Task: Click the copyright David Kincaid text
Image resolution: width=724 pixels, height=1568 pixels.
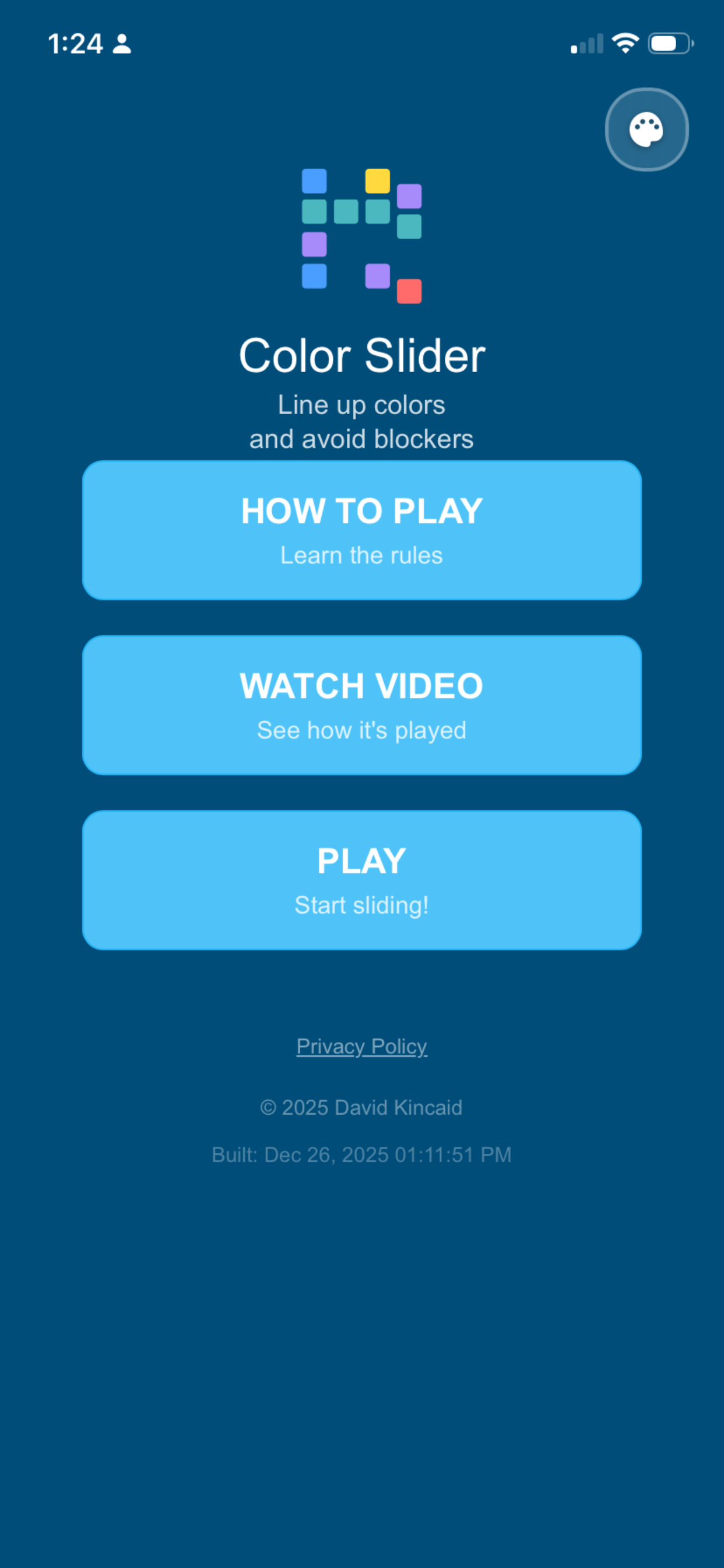Action: [362, 1108]
